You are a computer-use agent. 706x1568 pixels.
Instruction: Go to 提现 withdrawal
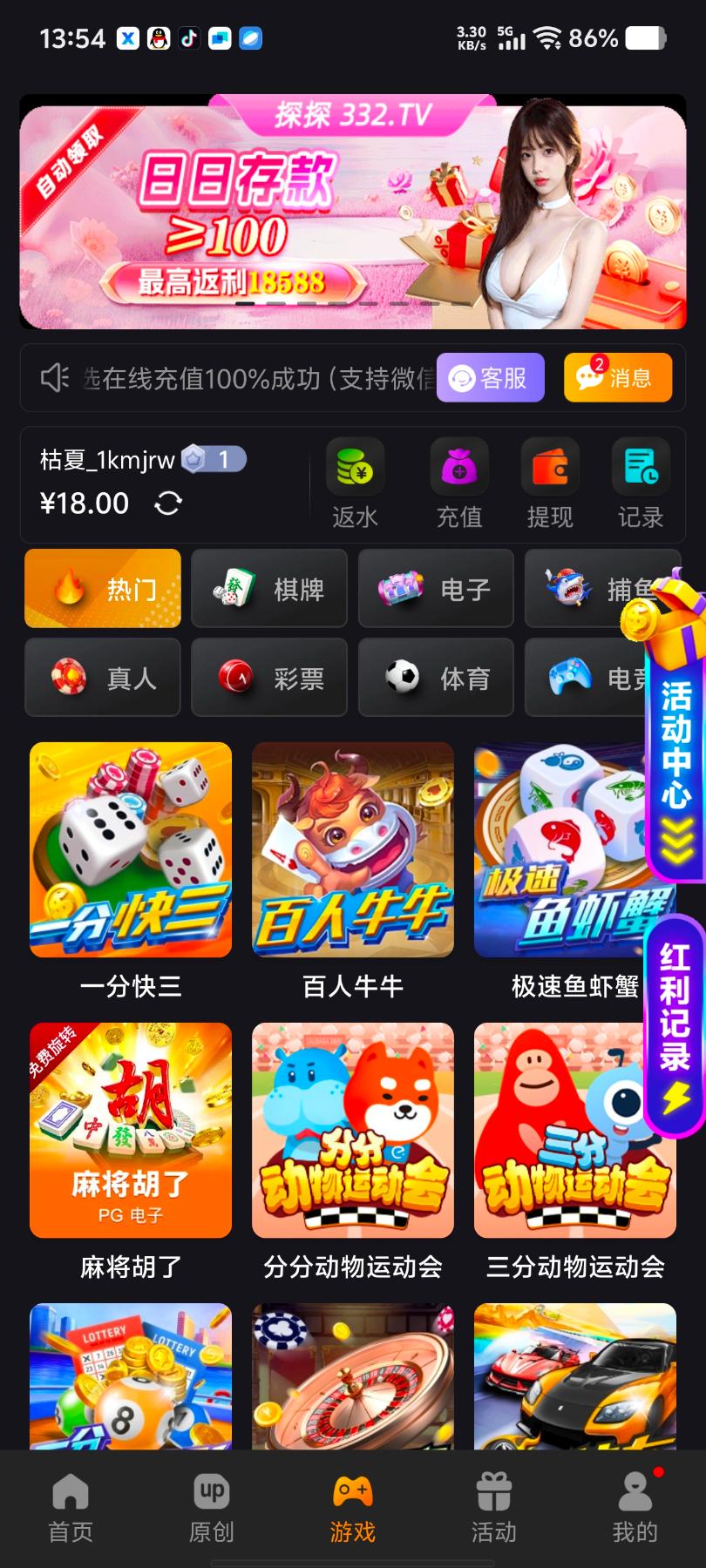550,484
